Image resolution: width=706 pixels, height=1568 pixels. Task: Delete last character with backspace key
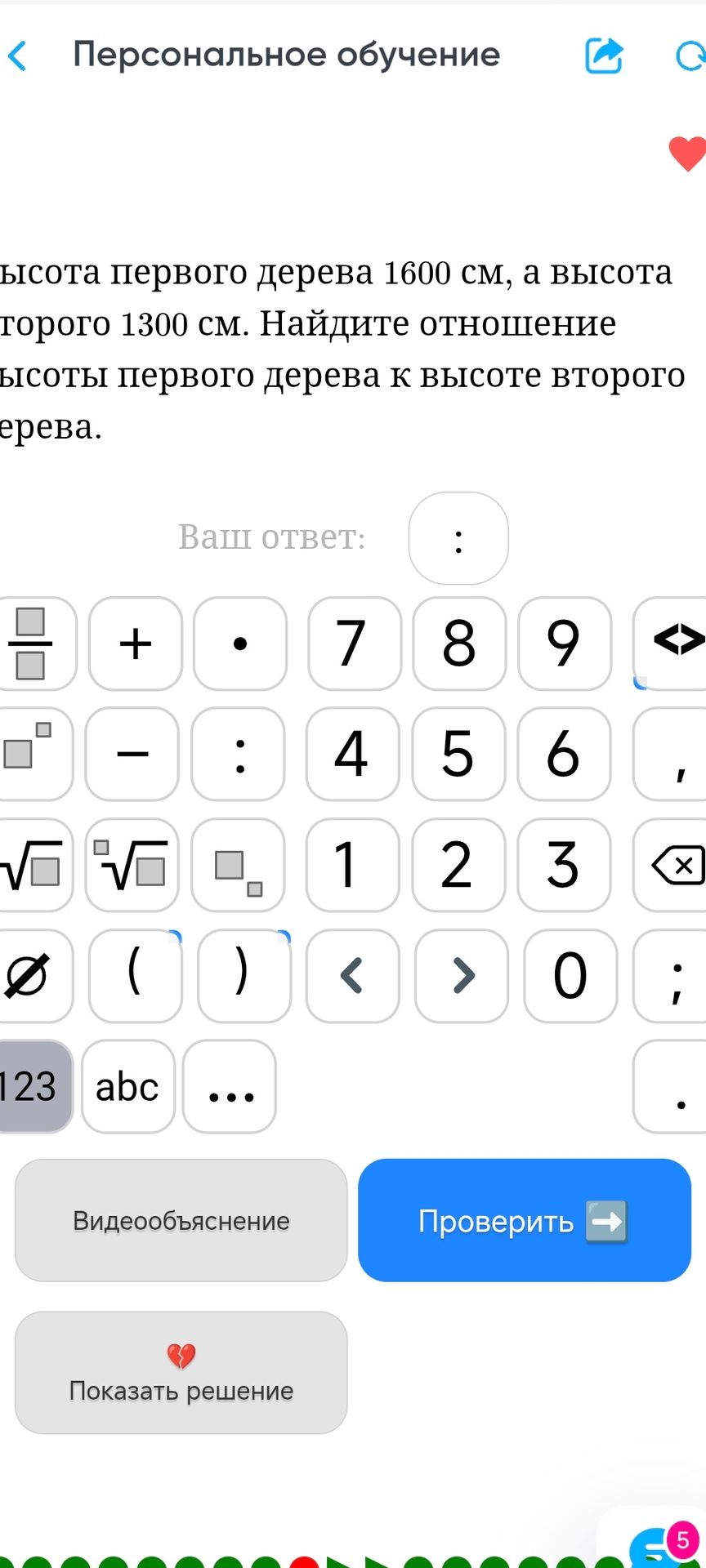[672, 865]
